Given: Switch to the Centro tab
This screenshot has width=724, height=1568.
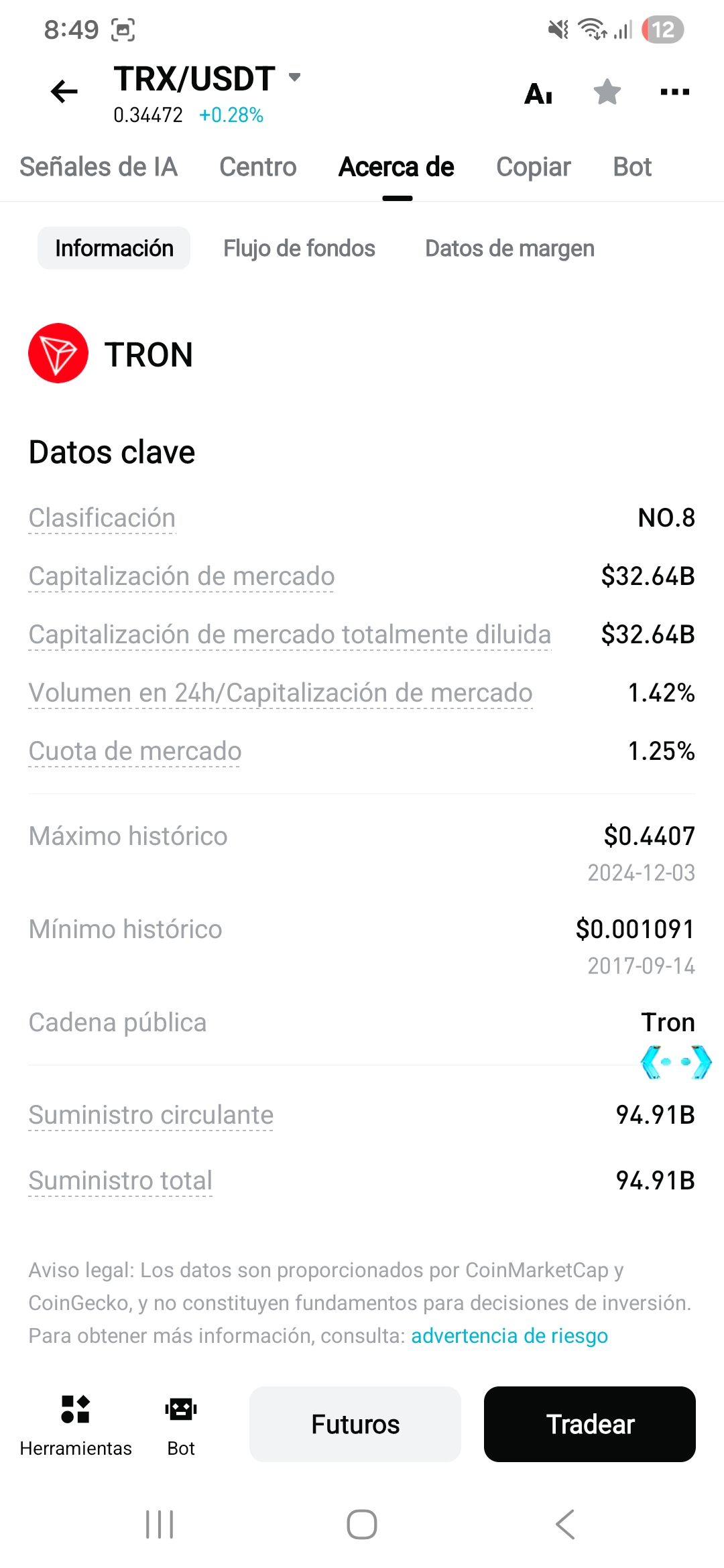Looking at the screenshot, I should click(258, 167).
